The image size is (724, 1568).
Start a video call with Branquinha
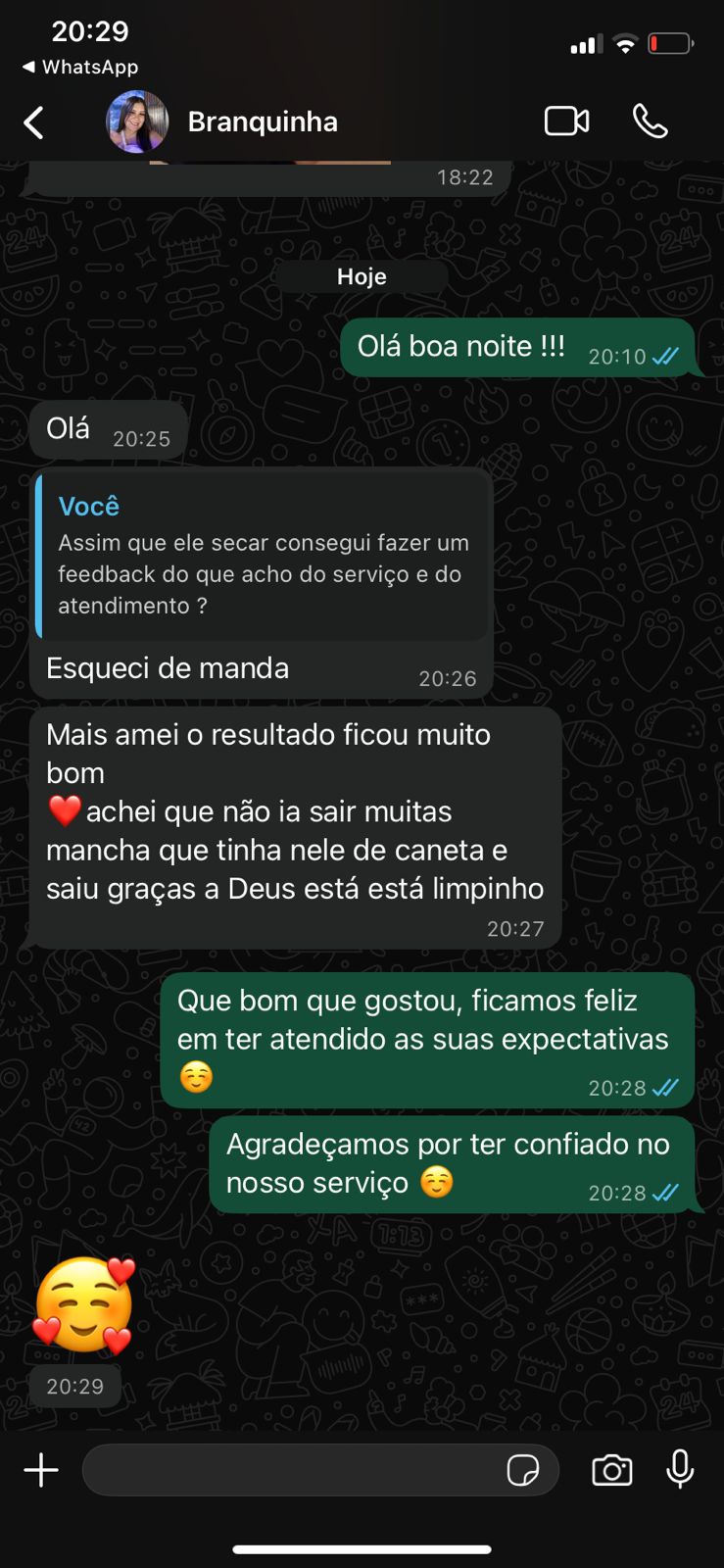565,122
